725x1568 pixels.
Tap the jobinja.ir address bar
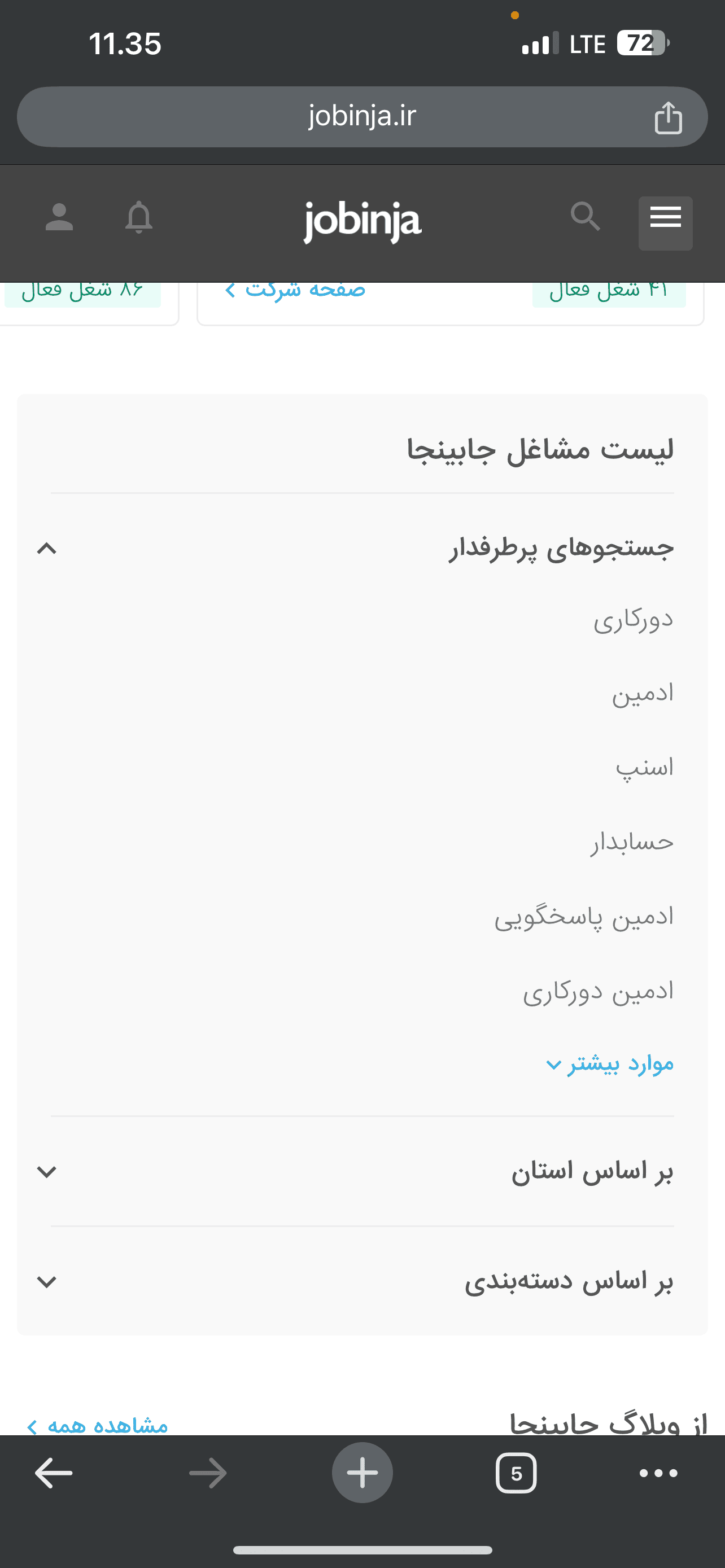click(x=361, y=116)
